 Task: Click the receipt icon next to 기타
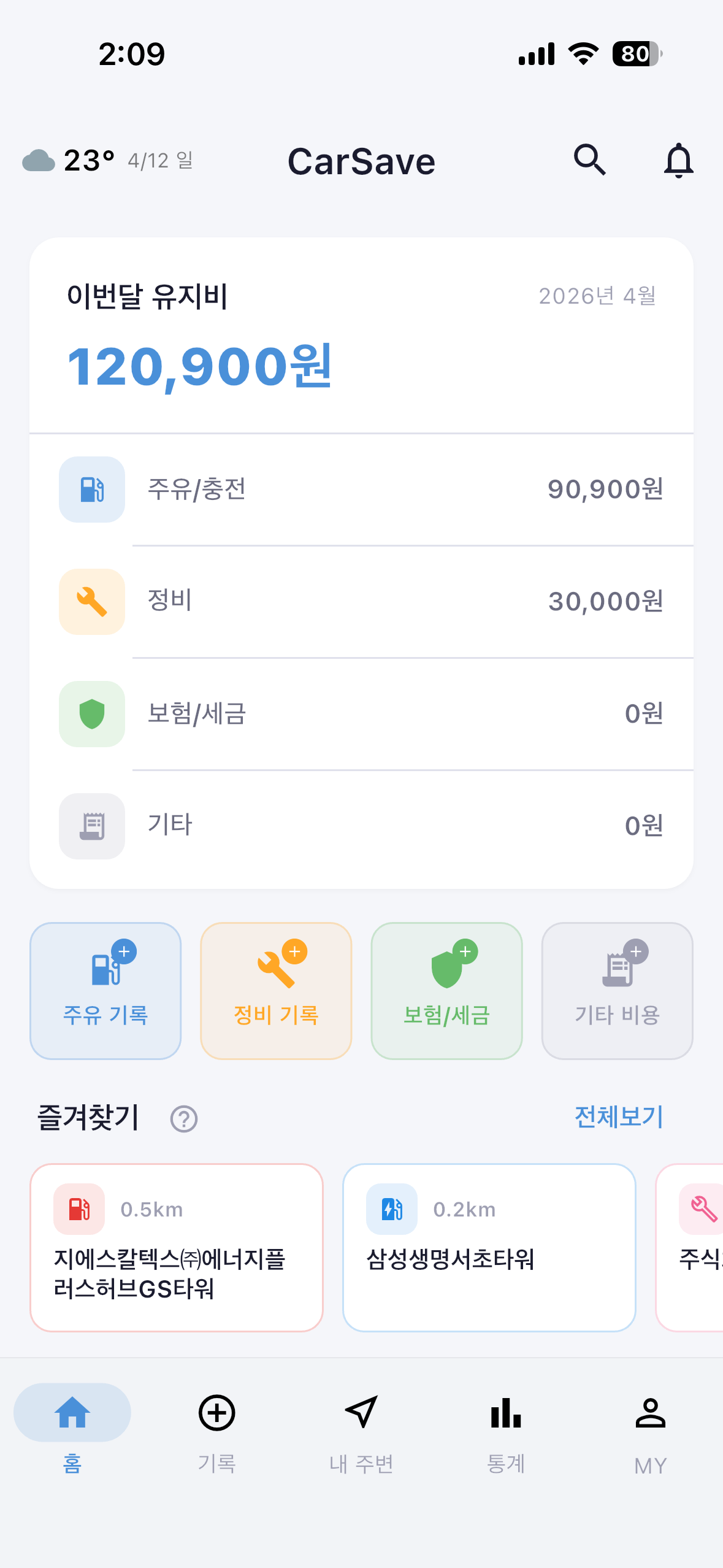[91, 826]
